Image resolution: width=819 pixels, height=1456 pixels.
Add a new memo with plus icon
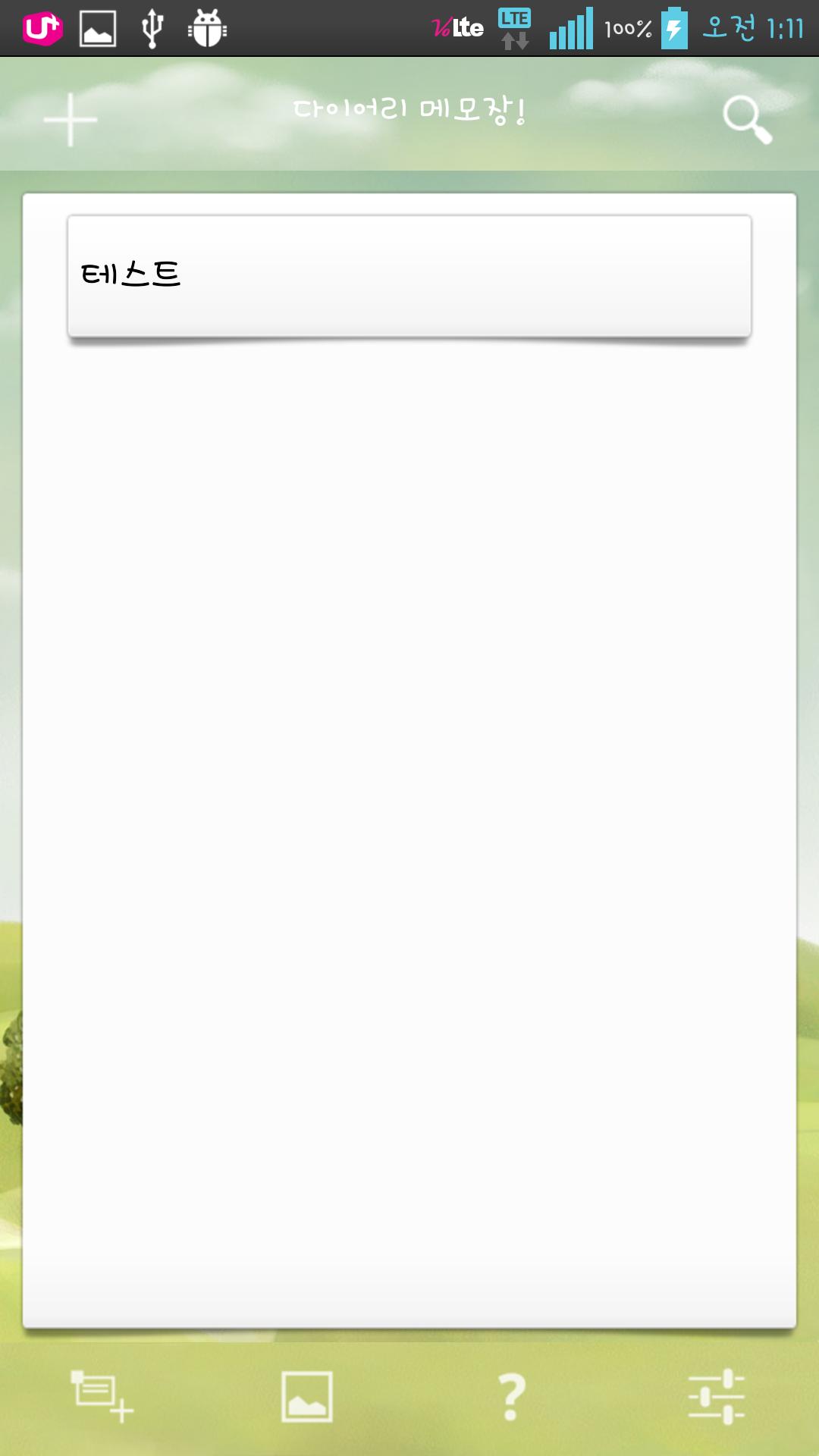point(71,120)
